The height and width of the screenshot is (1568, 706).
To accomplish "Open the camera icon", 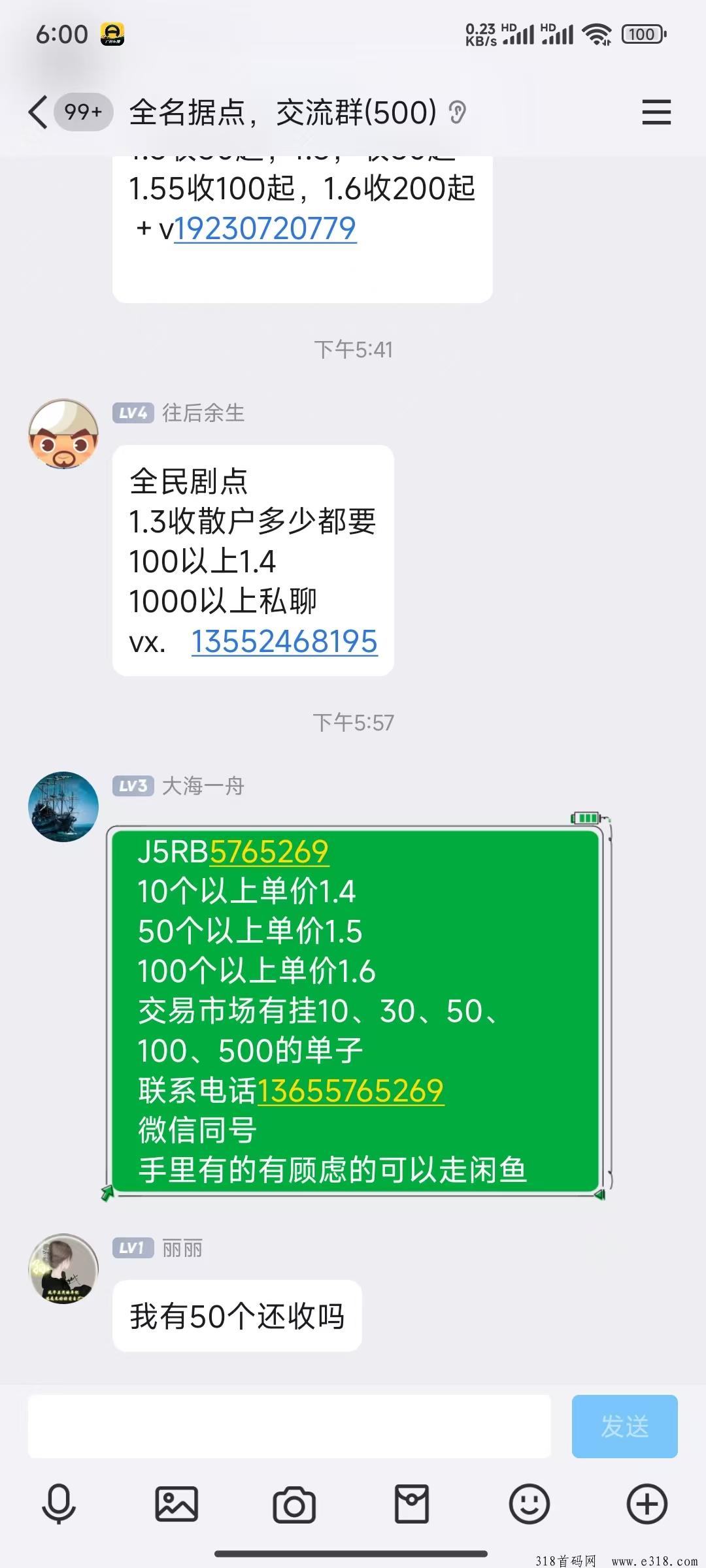I will [x=294, y=1504].
